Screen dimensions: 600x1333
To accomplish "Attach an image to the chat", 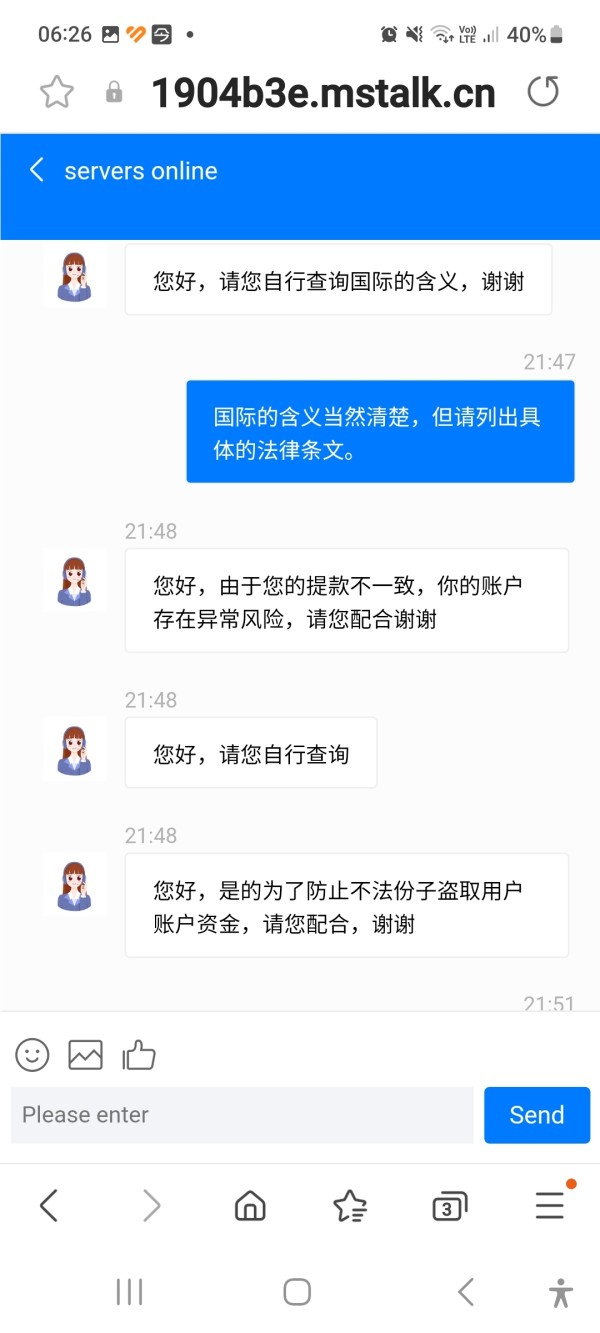I will (x=85, y=1055).
